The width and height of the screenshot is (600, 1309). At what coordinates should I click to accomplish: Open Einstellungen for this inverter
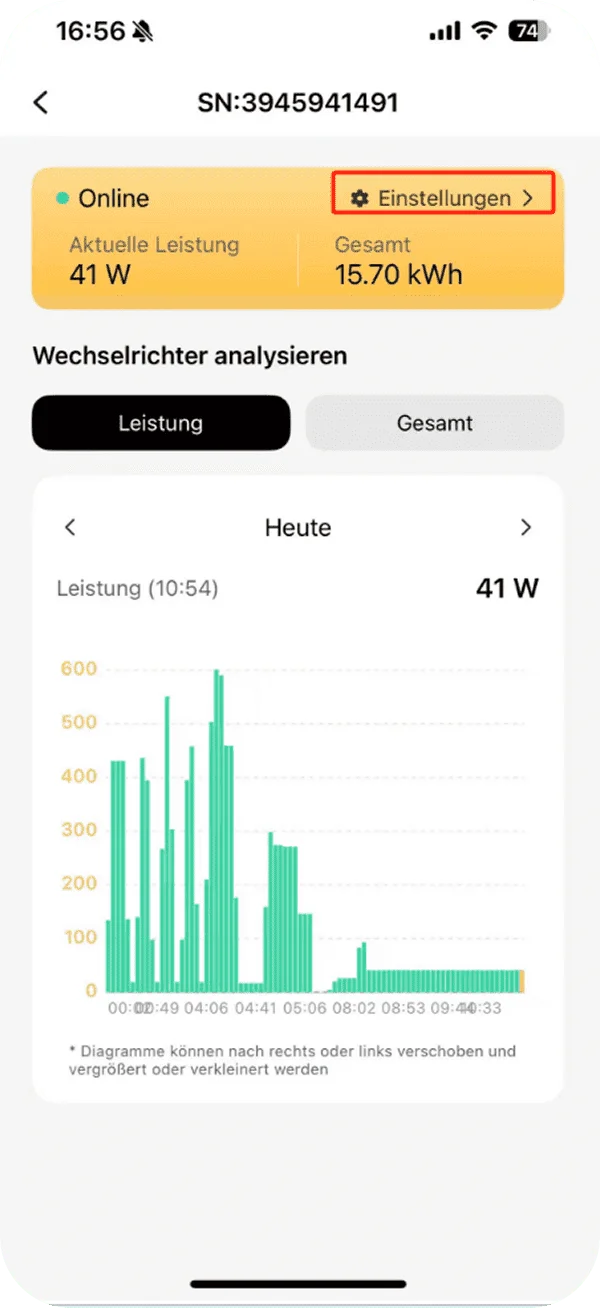pyautogui.click(x=443, y=198)
